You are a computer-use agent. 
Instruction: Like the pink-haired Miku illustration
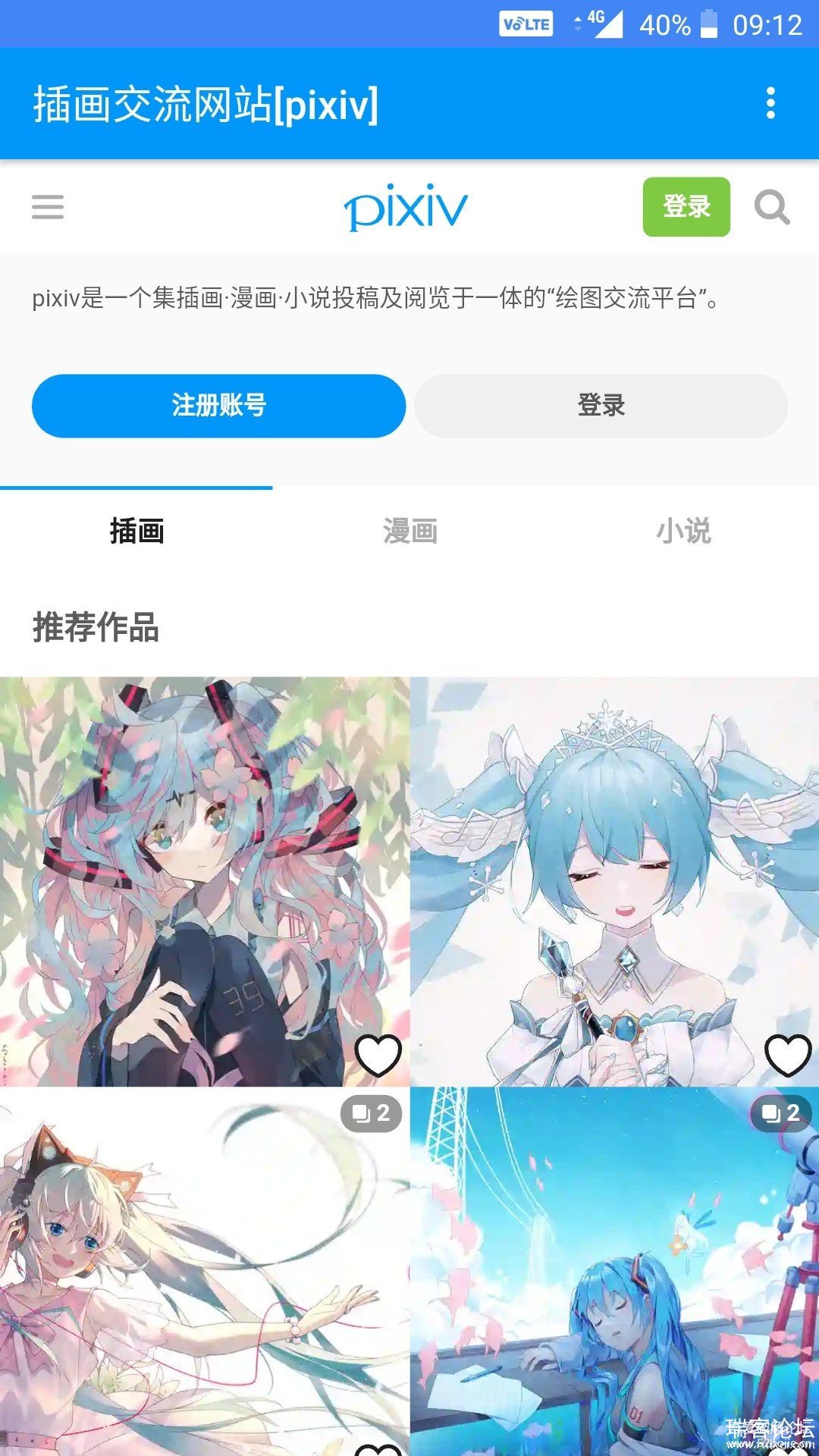click(378, 1055)
